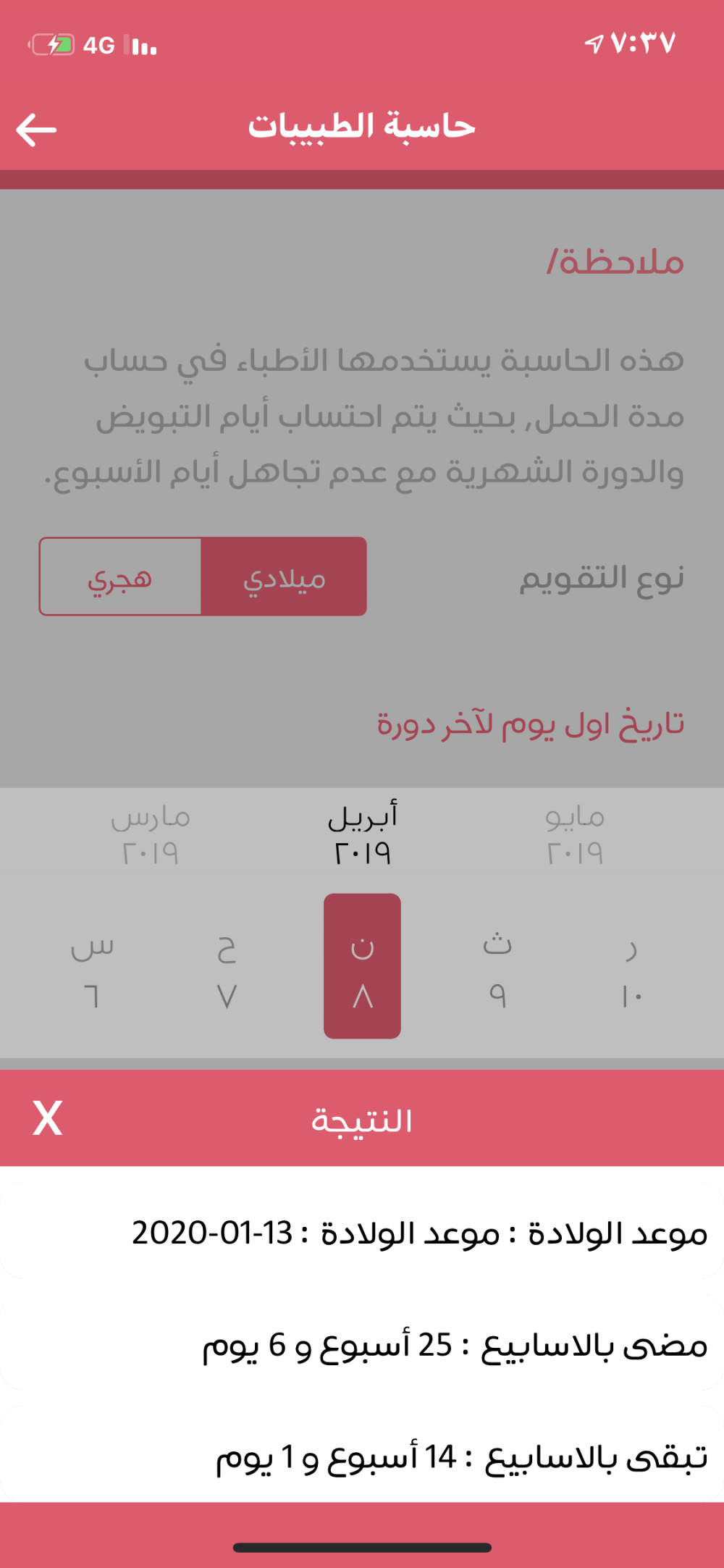Viewport: 724px width, 1568px height.
Task: Tap the highlighted day ٨
Action: pyautogui.click(x=362, y=967)
